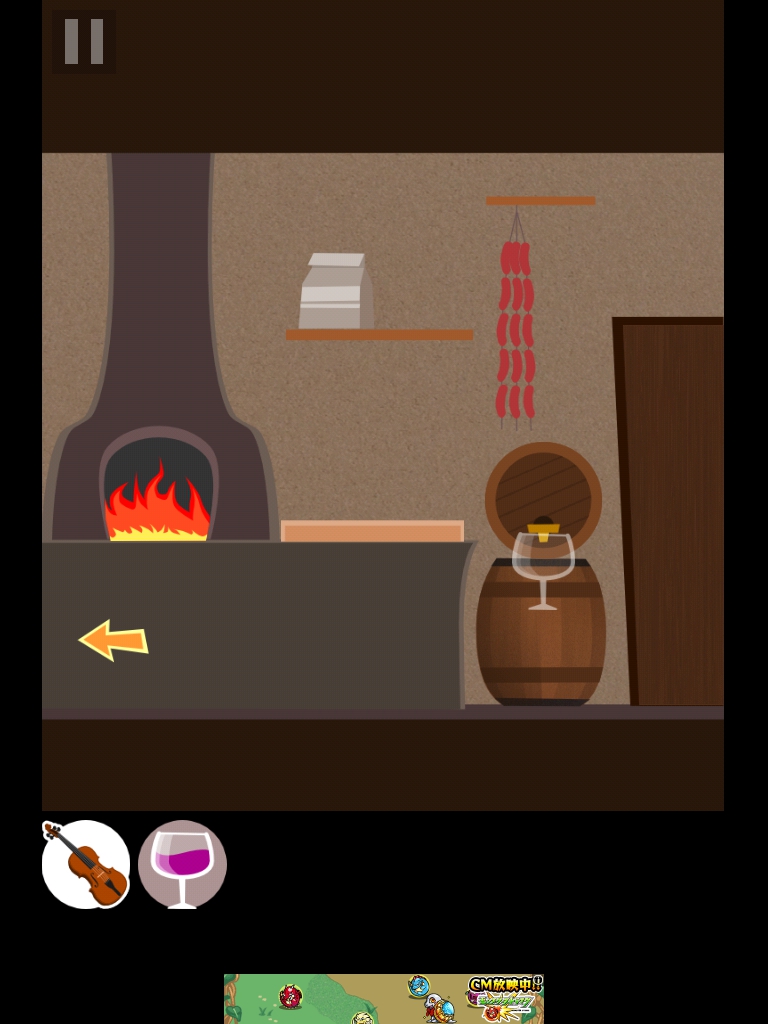Select the violin in the inventory
This screenshot has height=1024, width=768.
pos(86,864)
